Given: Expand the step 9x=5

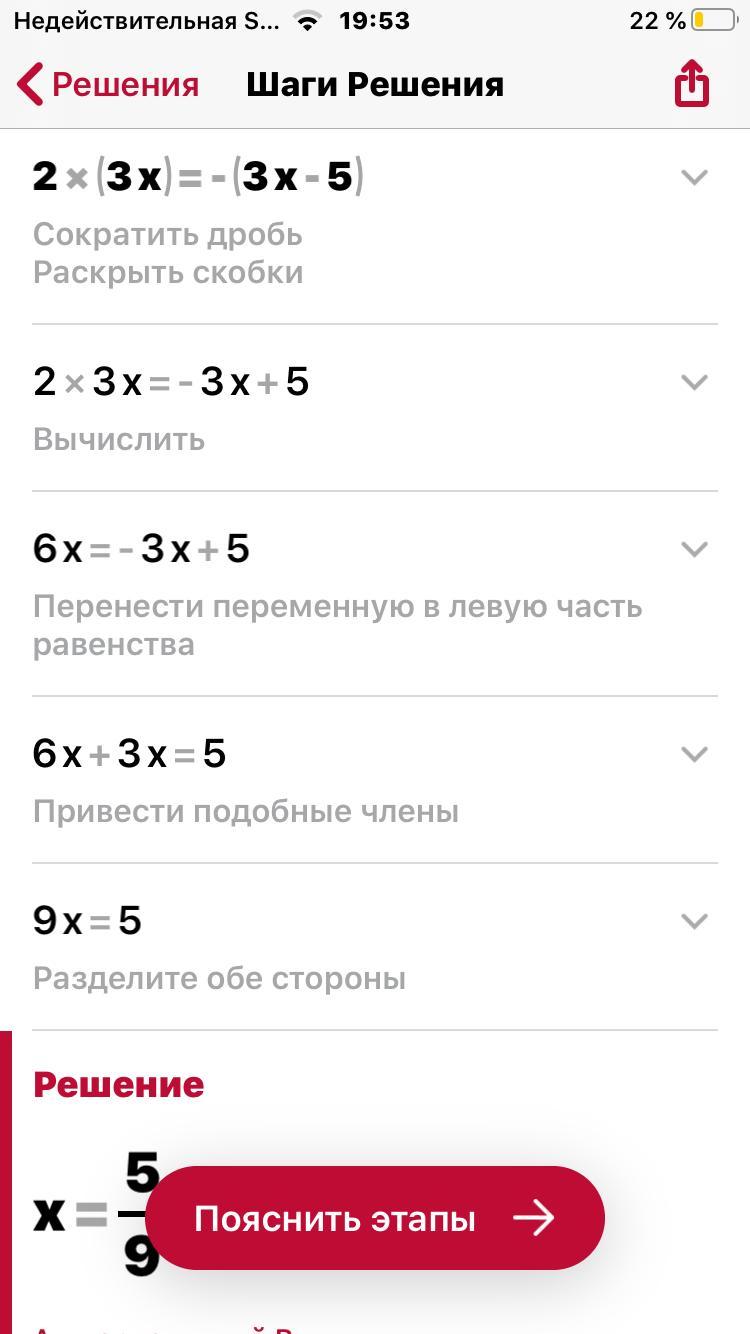Looking at the screenshot, I should point(694,921).
